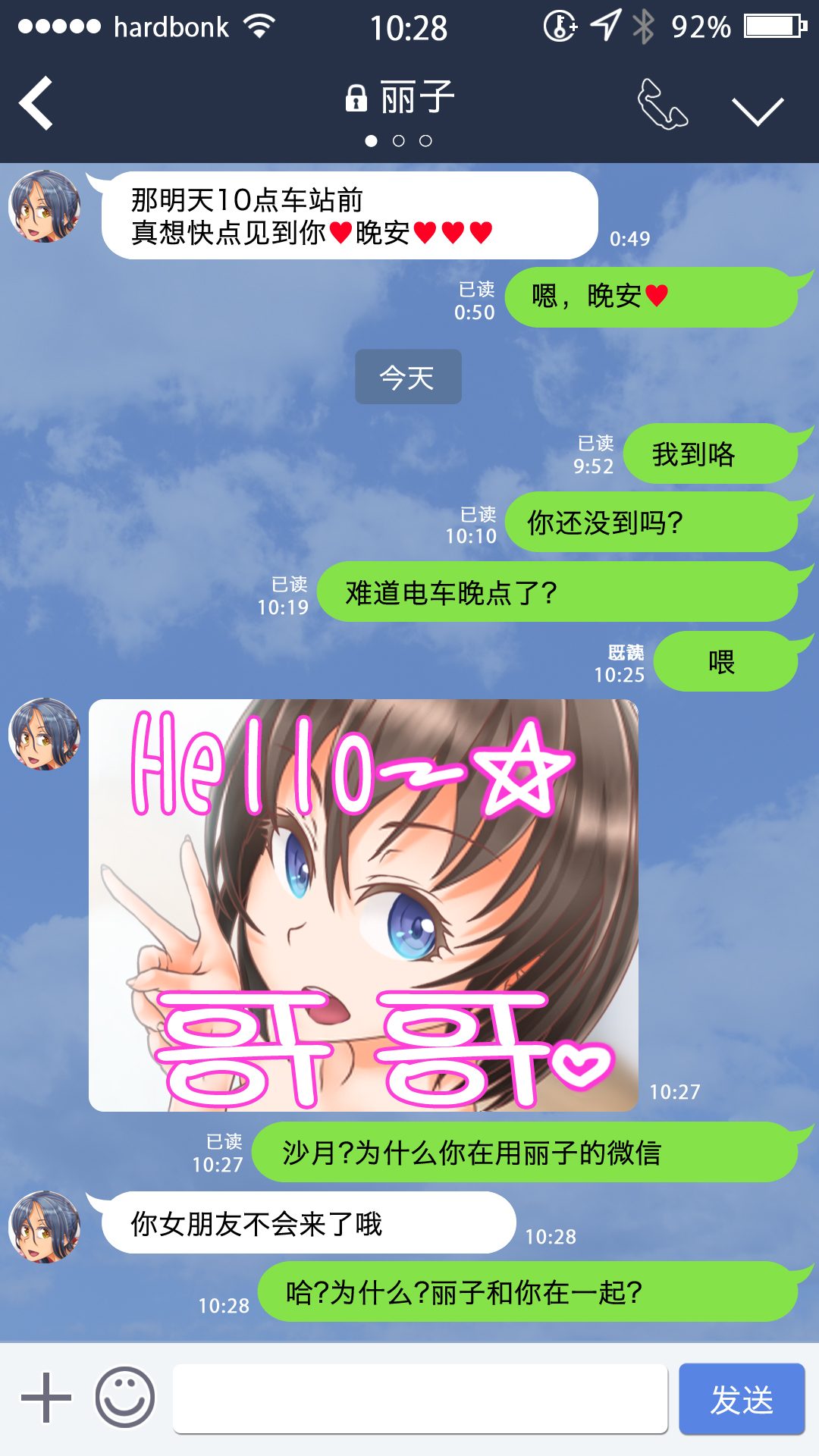
Task: Expand the chat options dropdown arrow
Action: pyautogui.click(x=757, y=111)
